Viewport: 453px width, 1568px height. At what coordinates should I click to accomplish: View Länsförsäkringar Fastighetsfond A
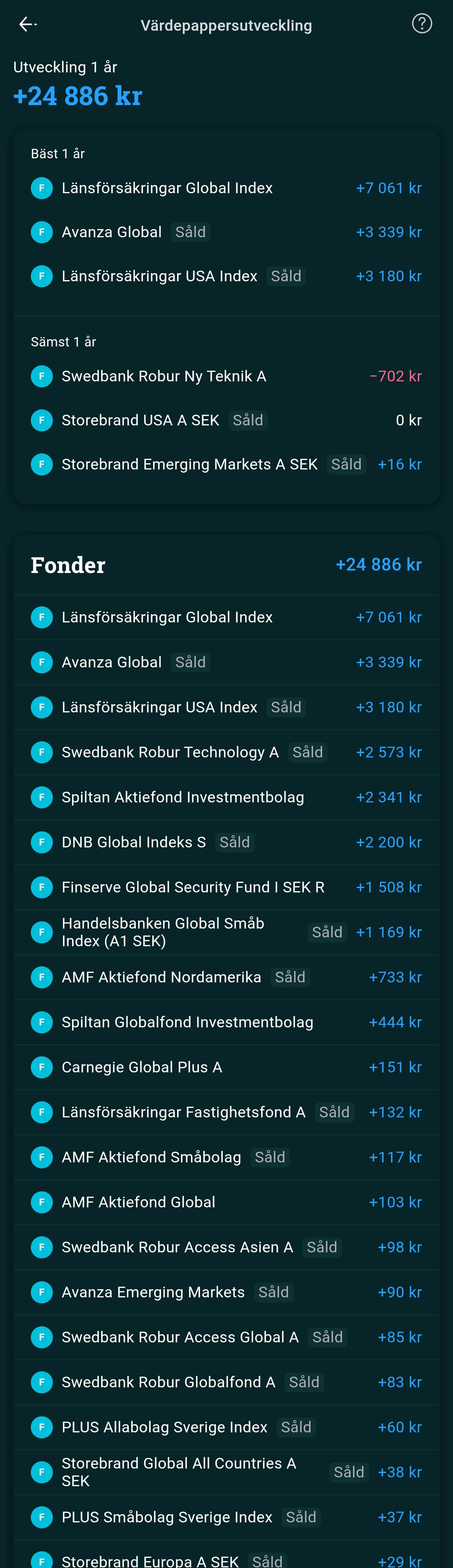(x=226, y=1113)
